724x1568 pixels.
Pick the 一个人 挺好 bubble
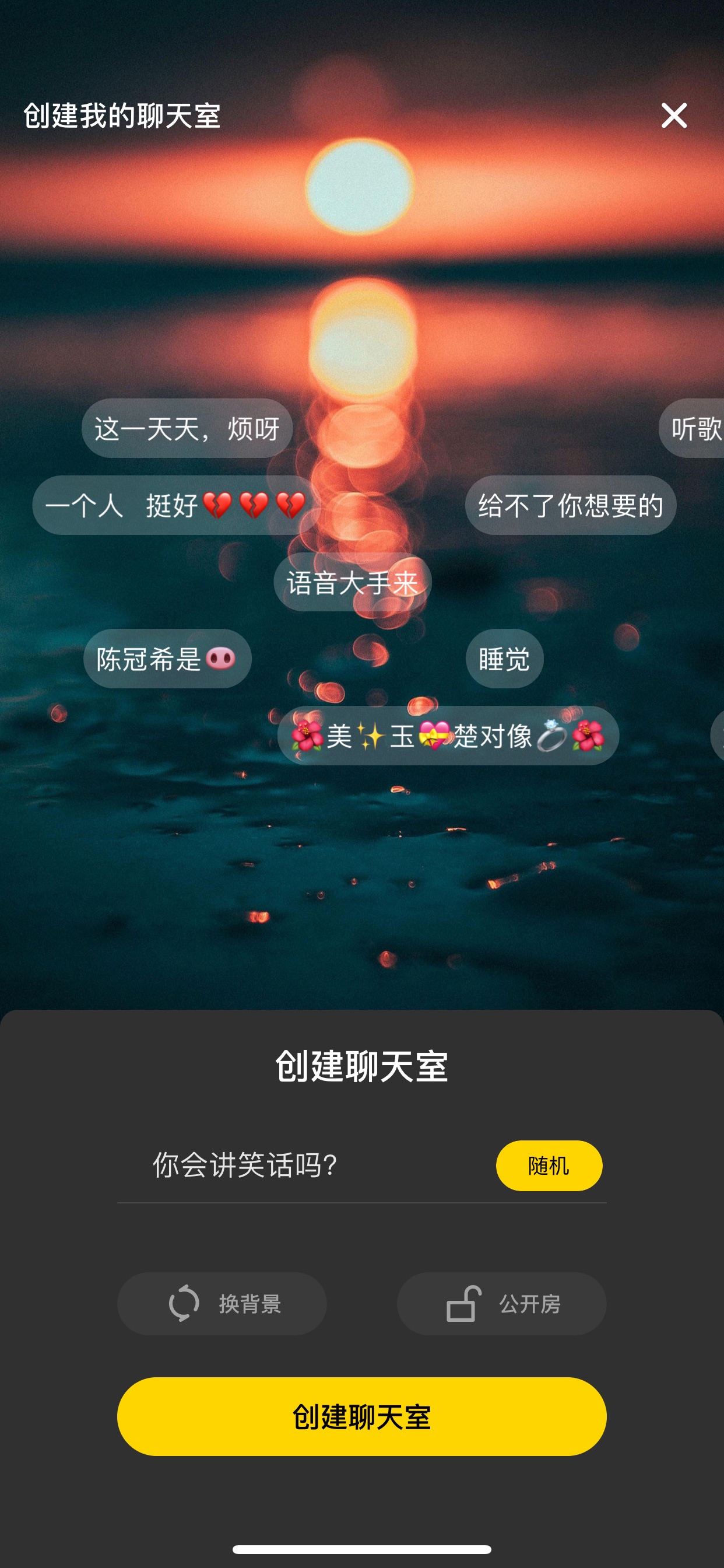pos(176,505)
